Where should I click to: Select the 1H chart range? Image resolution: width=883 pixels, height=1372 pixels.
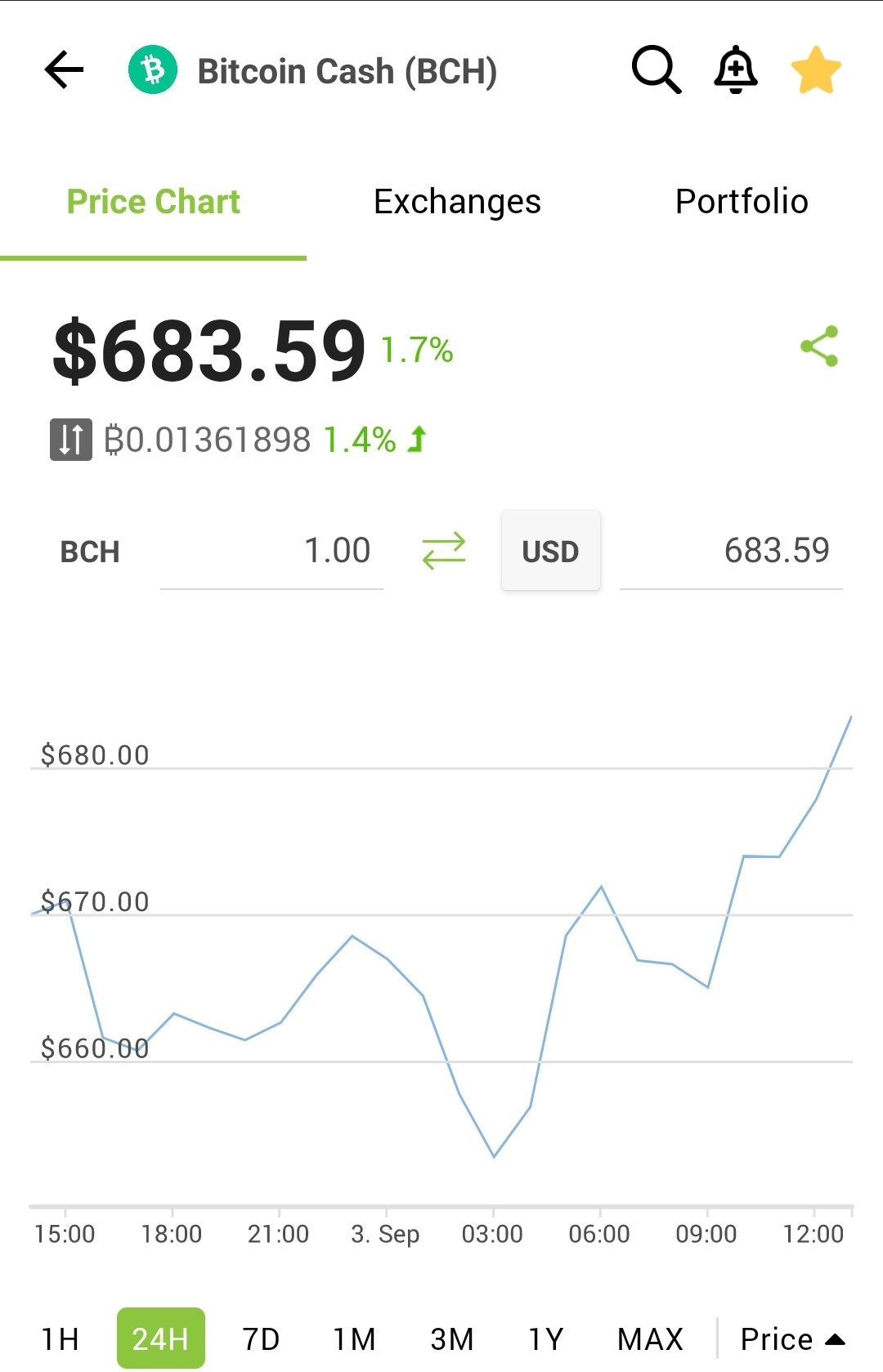[61, 1339]
